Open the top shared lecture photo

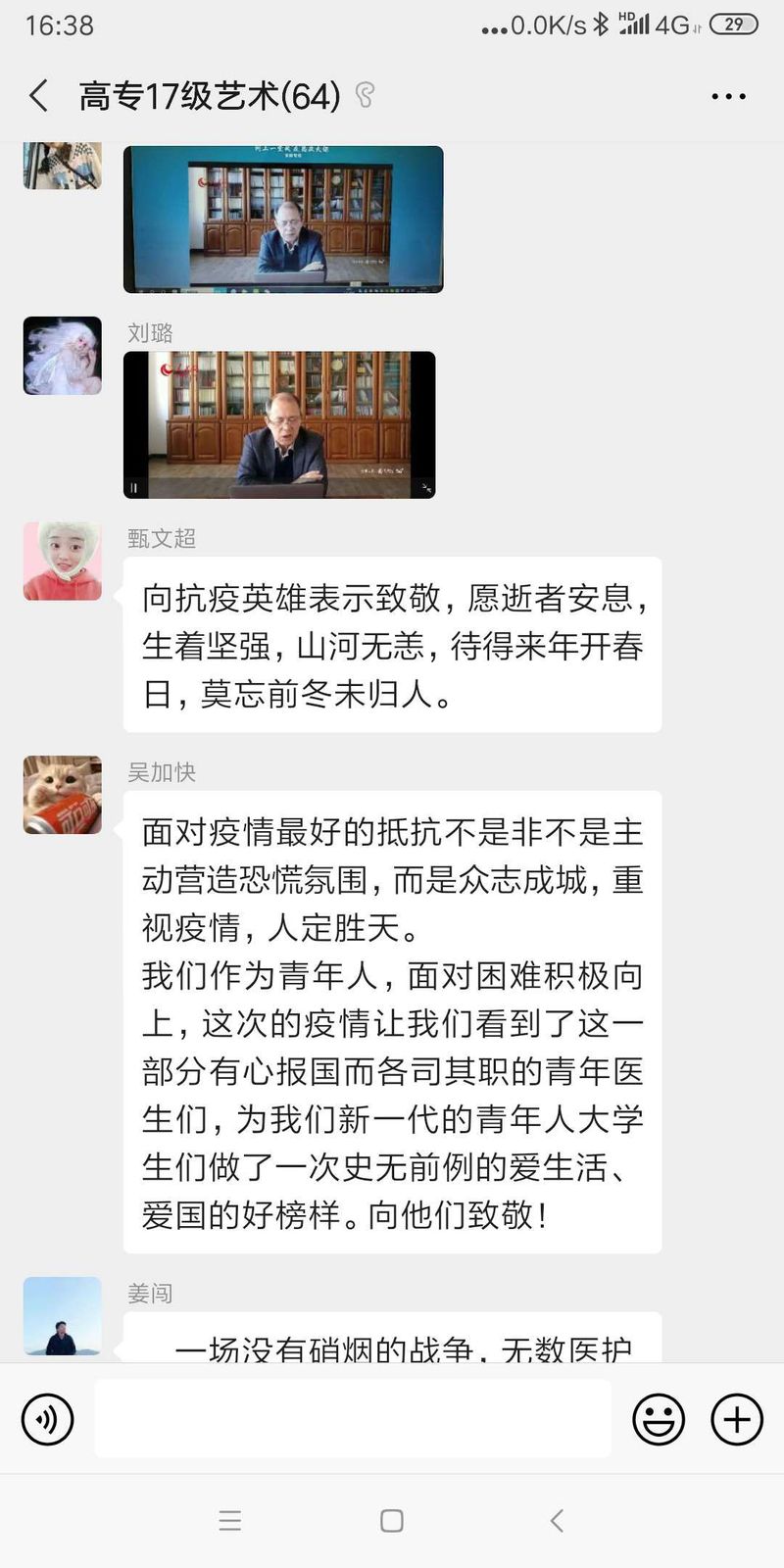pyautogui.click(x=283, y=219)
